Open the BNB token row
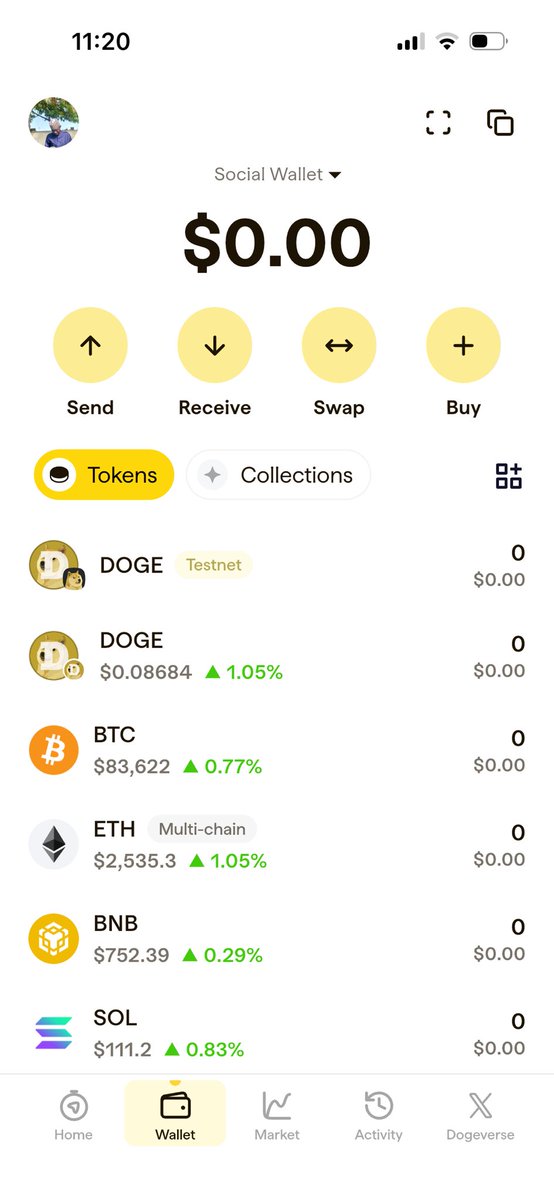Screen dimensions: 554x1200 (x=277, y=939)
